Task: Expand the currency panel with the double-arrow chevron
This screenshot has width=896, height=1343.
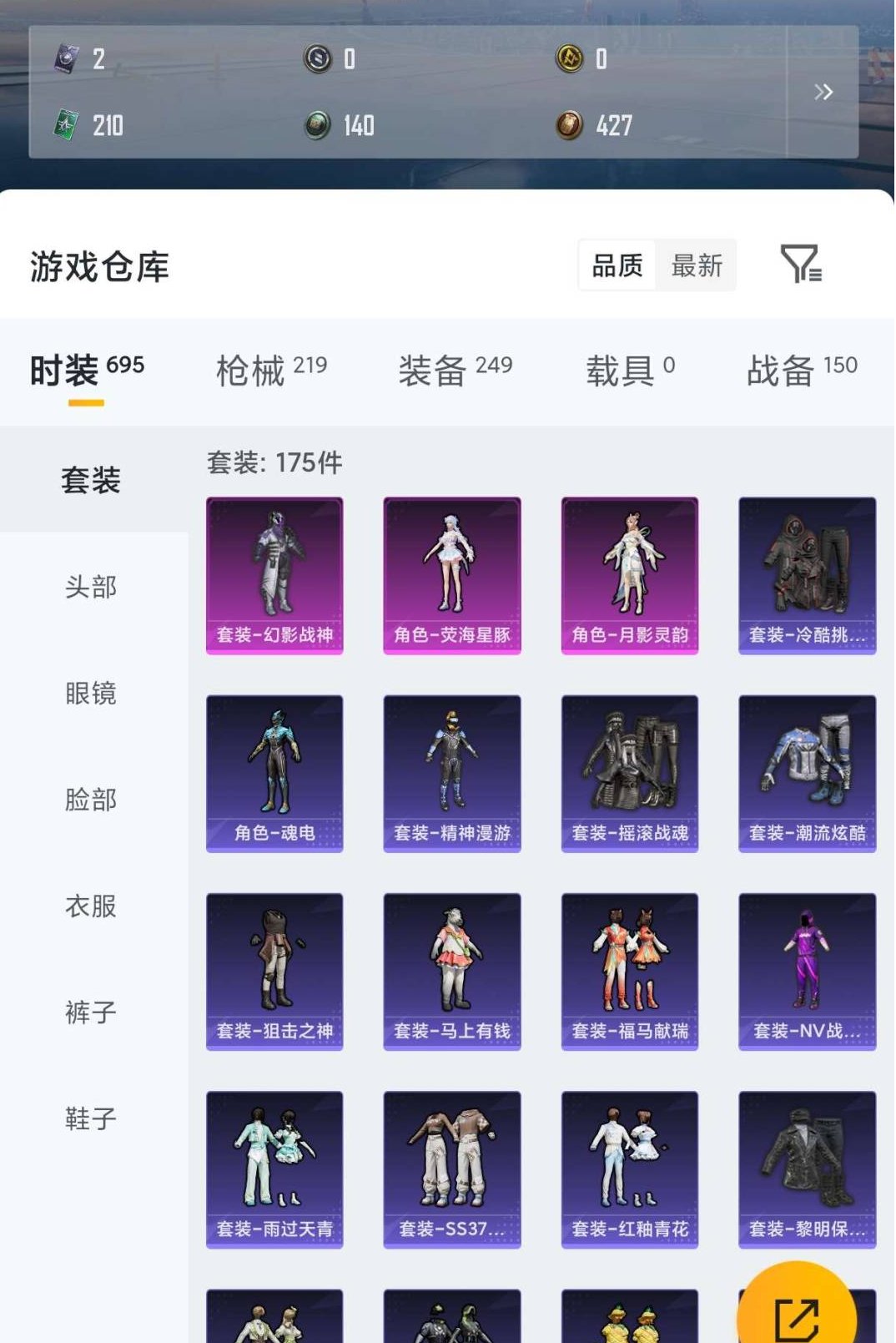Action: pyautogui.click(x=823, y=92)
